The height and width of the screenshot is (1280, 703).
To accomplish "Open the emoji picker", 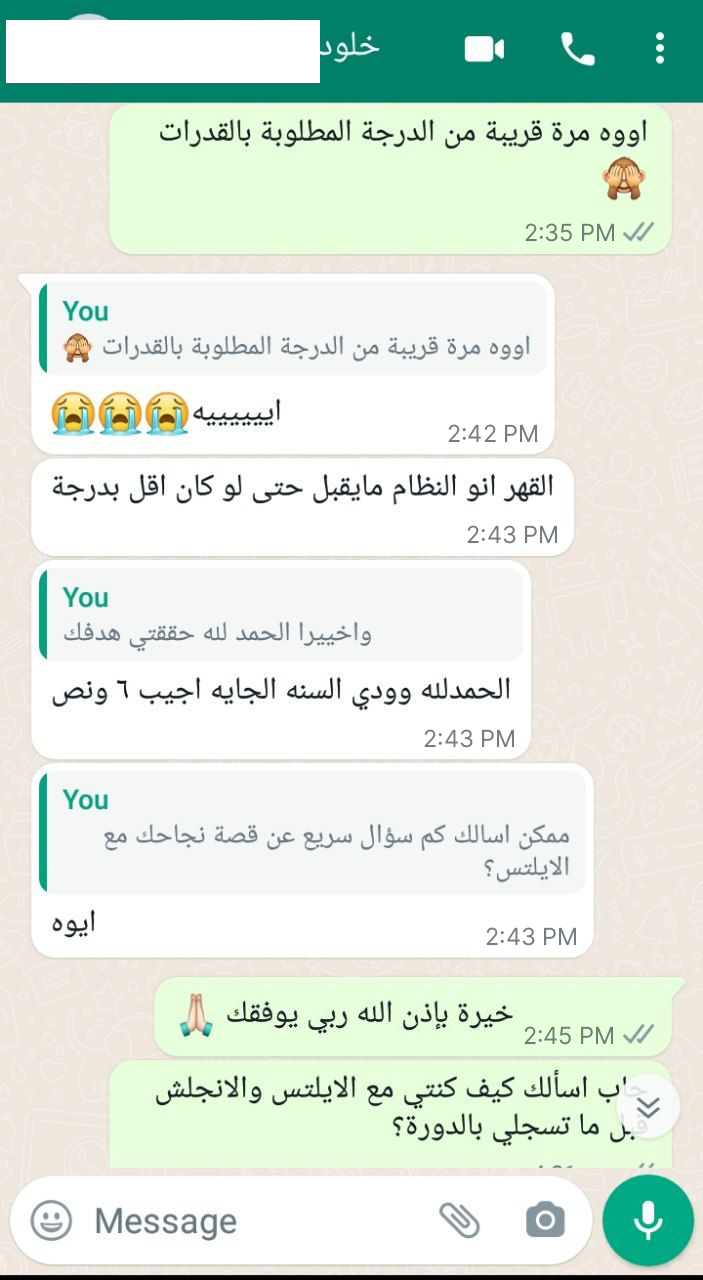I will [x=51, y=1220].
